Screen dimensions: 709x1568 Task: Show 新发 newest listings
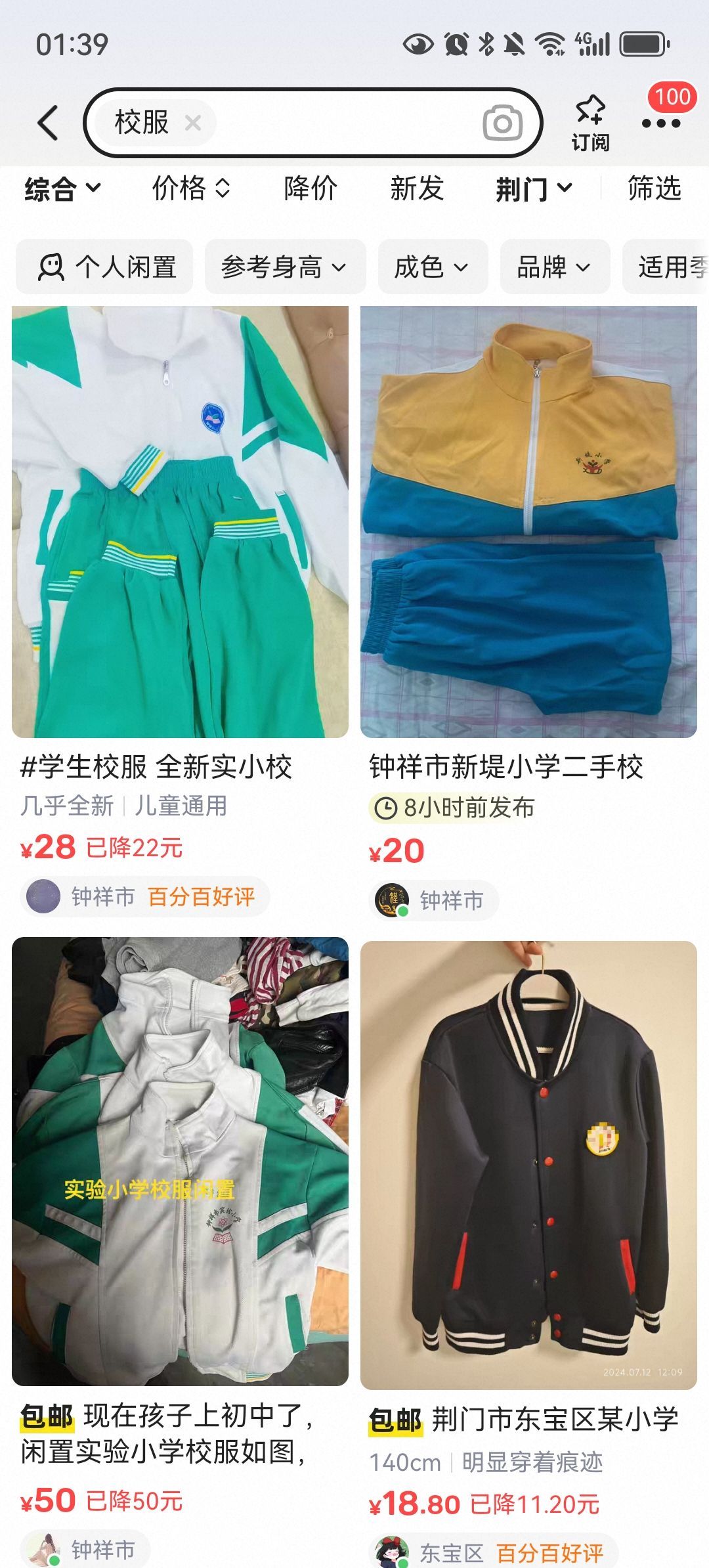coord(417,189)
